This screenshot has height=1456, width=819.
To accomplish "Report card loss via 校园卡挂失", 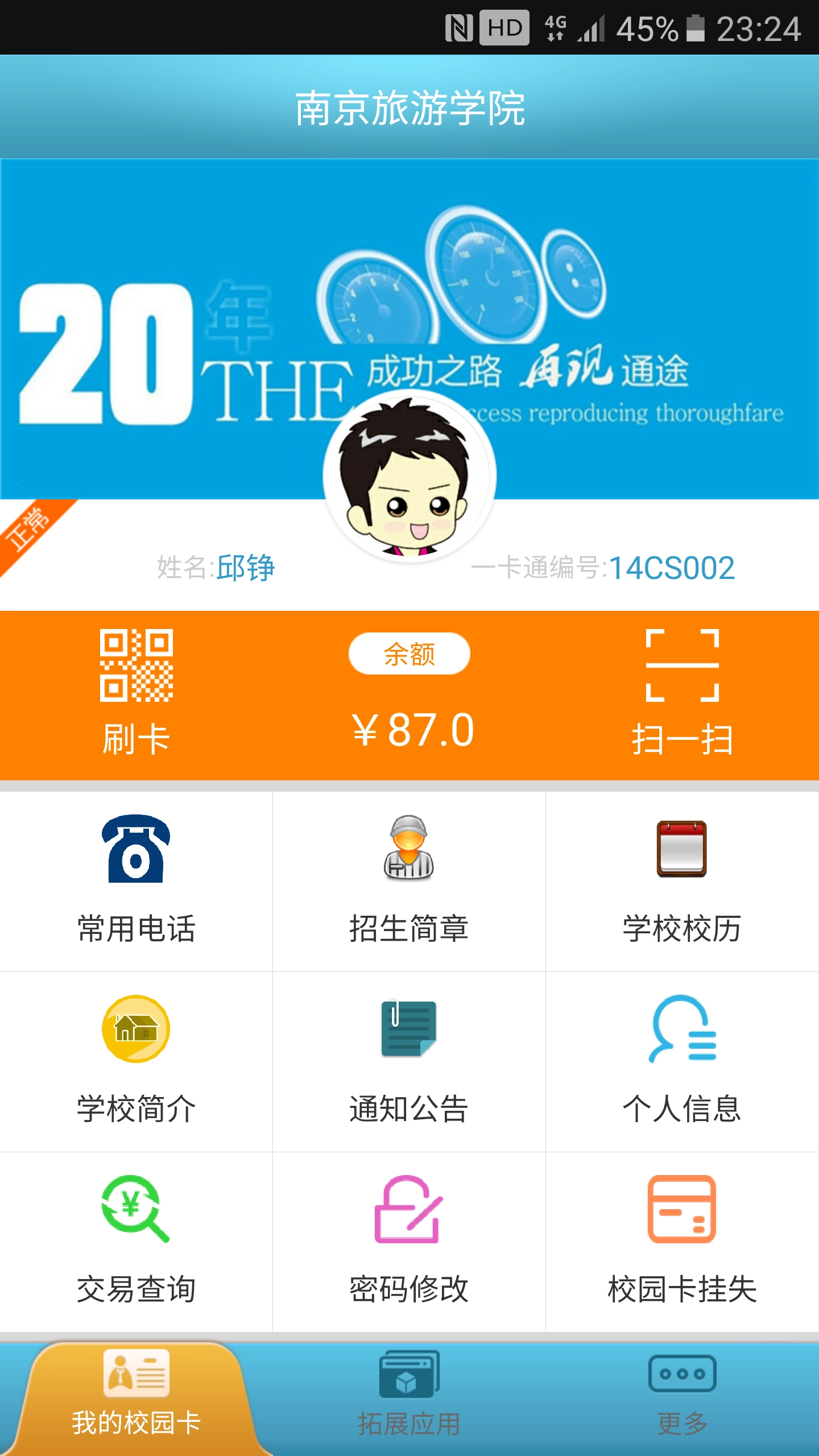I will pyautogui.click(x=681, y=1234).
